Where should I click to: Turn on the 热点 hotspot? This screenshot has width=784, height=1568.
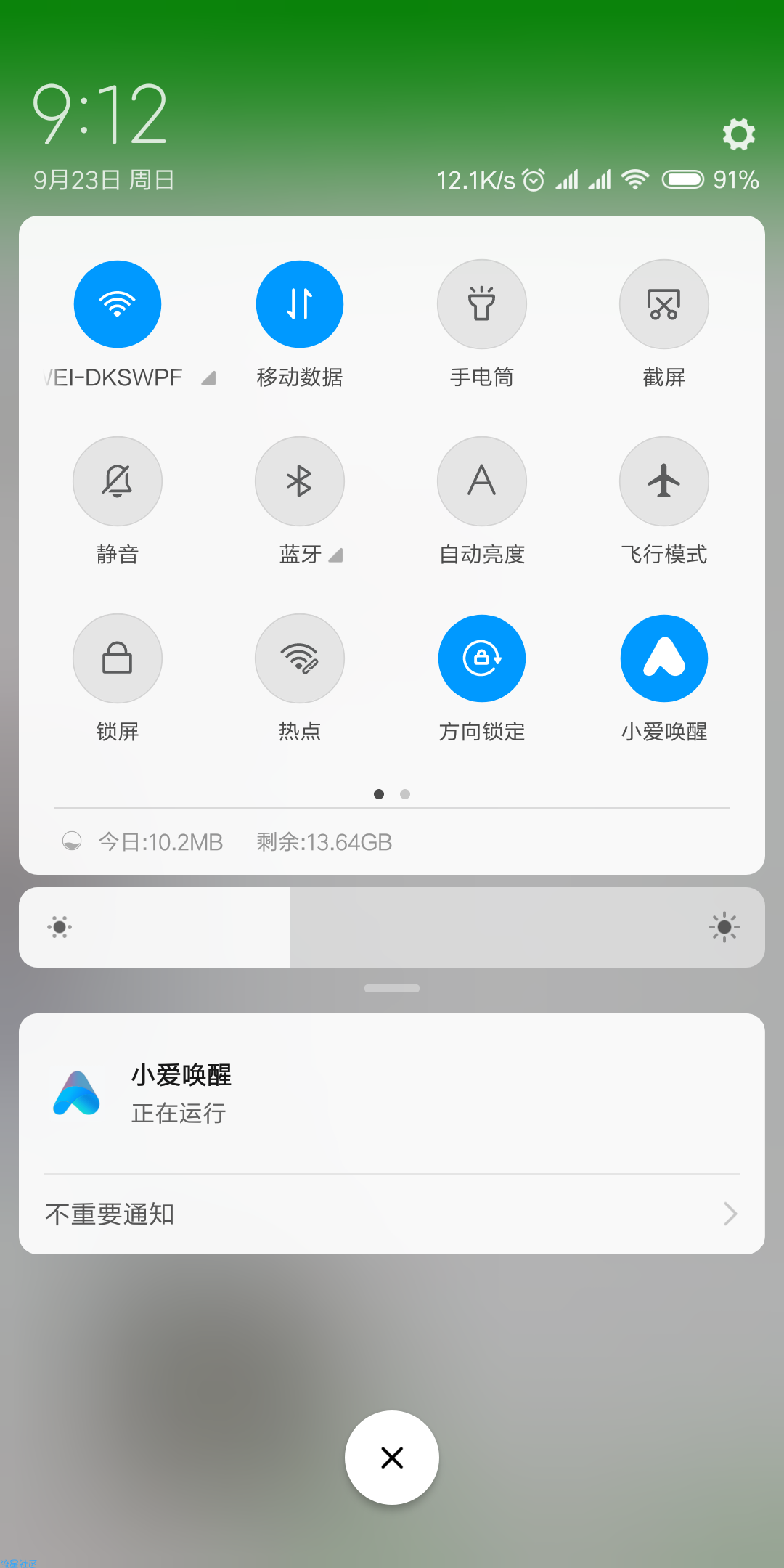coord(300,658)
